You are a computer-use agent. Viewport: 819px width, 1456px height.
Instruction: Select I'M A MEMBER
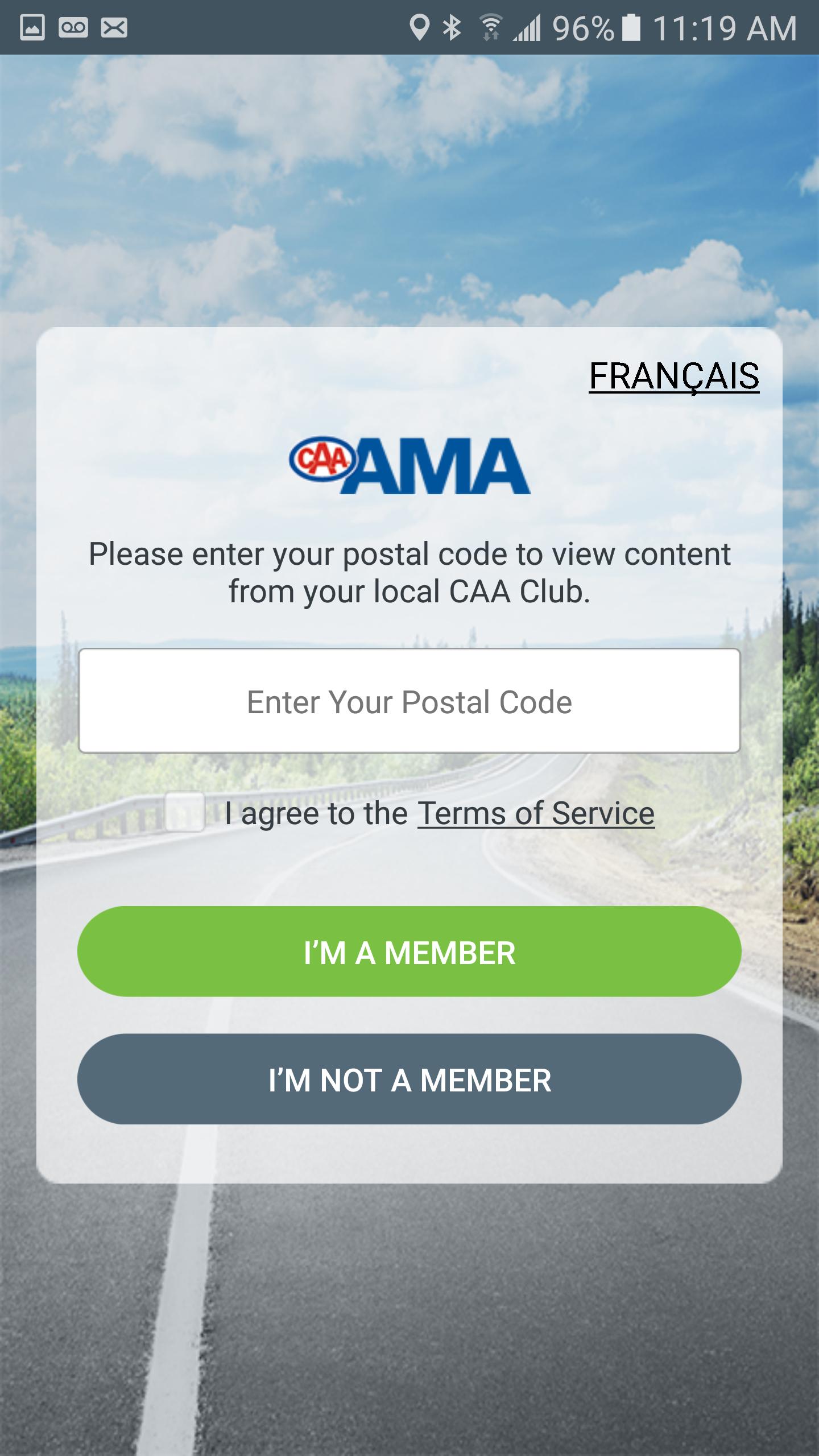pos(409,953)
